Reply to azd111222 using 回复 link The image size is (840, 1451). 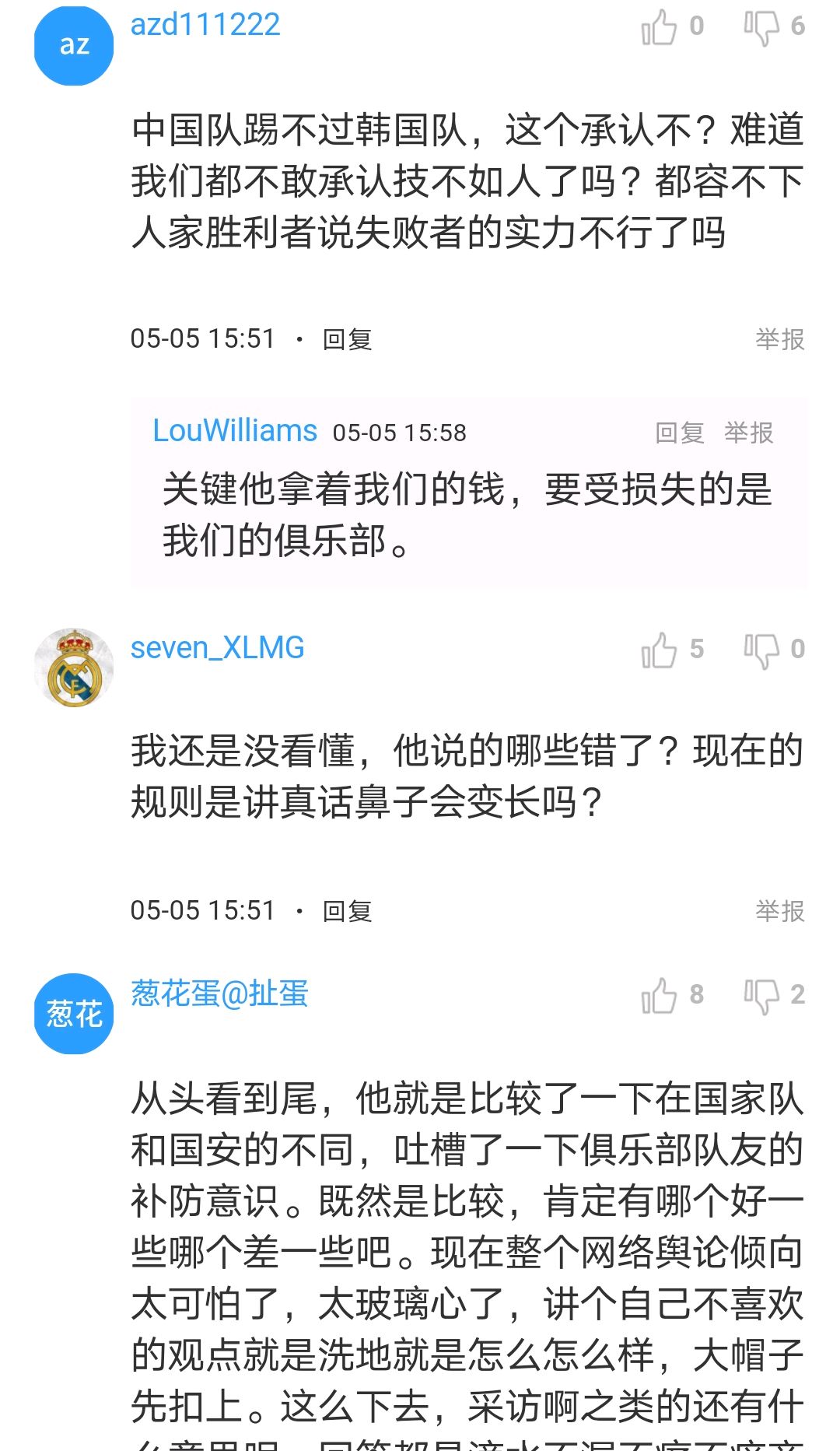[348, 338]
